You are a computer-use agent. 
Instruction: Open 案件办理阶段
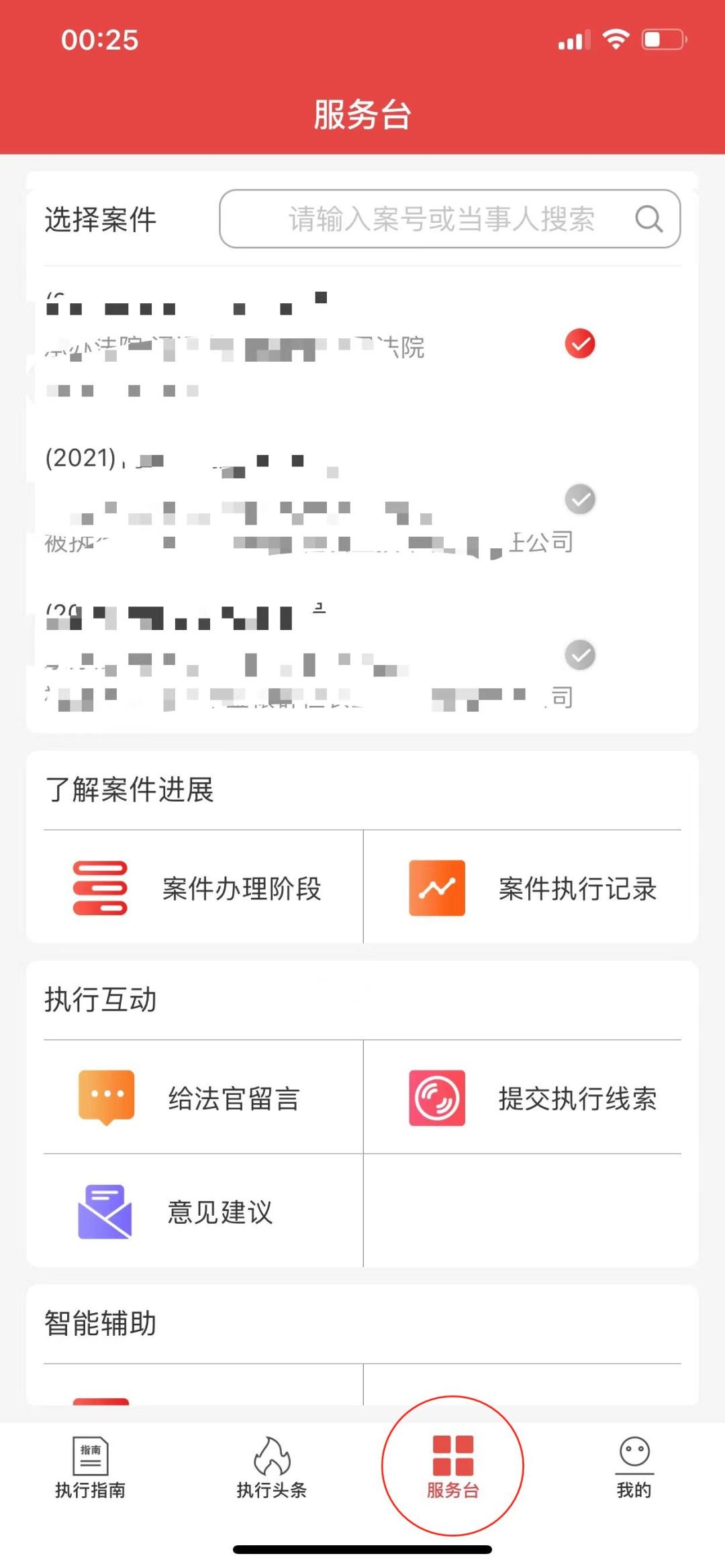tap(195, 888)
